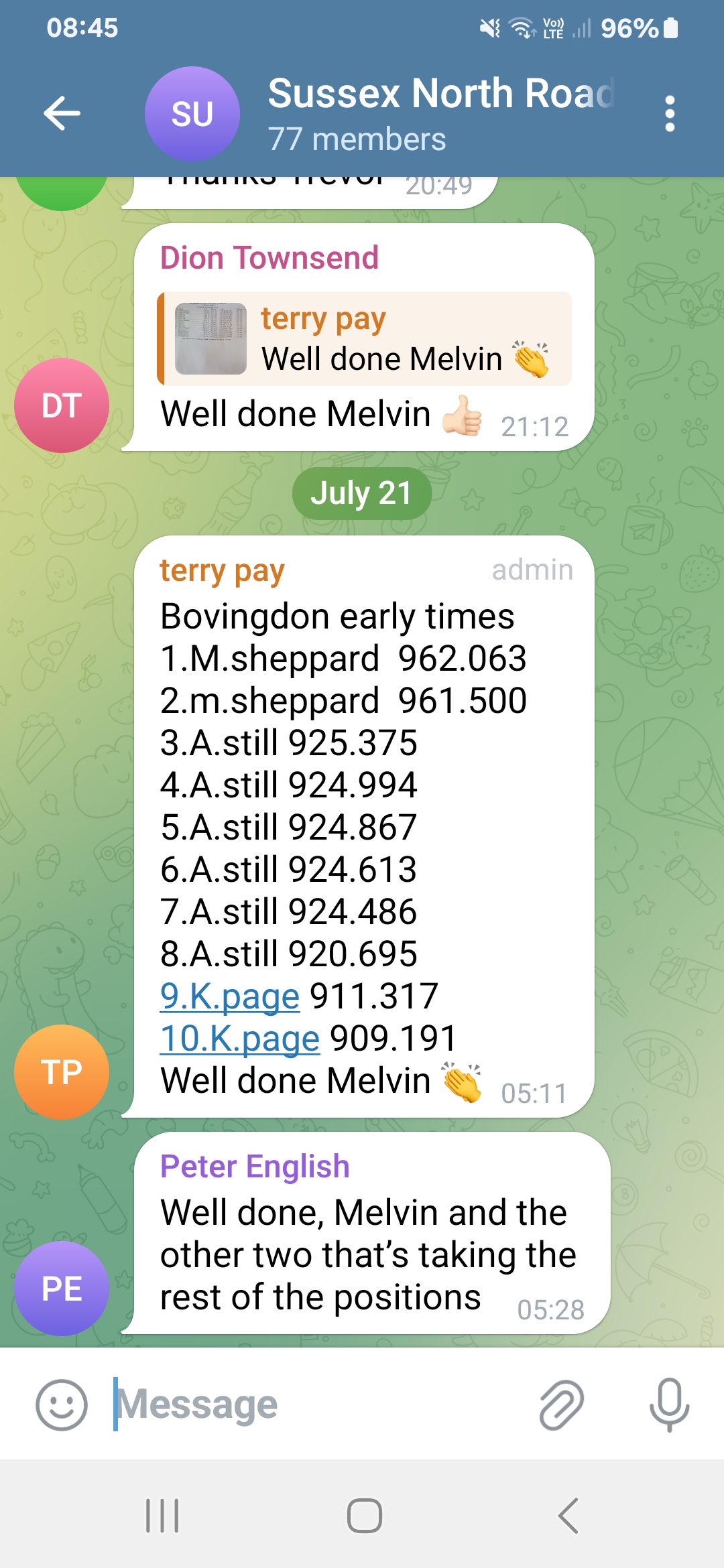The image size is (724, 1568).
Task: Open Dion Townsend's DT avatar
Action: click(x=62, y=405)
